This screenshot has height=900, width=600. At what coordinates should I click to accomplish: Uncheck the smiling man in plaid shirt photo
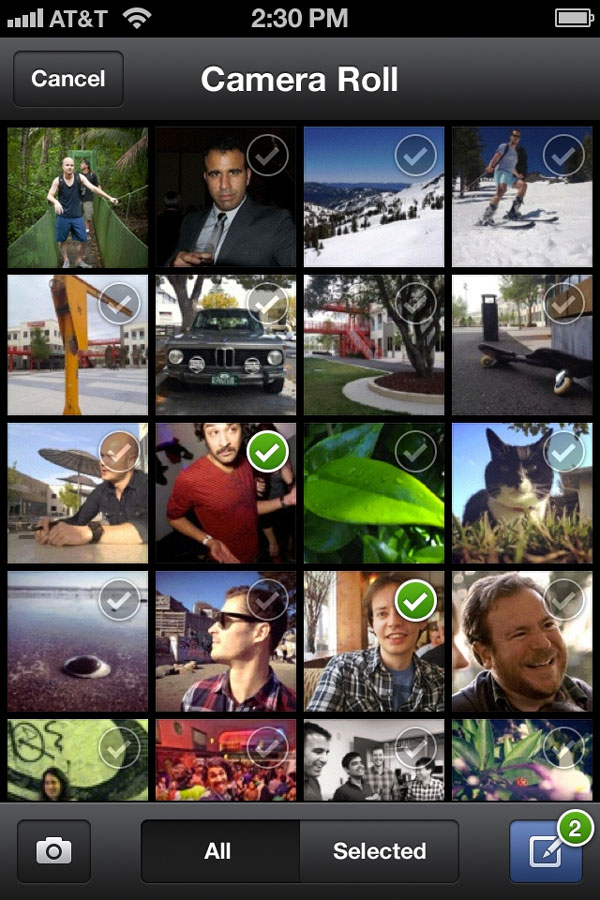(374, 641)
